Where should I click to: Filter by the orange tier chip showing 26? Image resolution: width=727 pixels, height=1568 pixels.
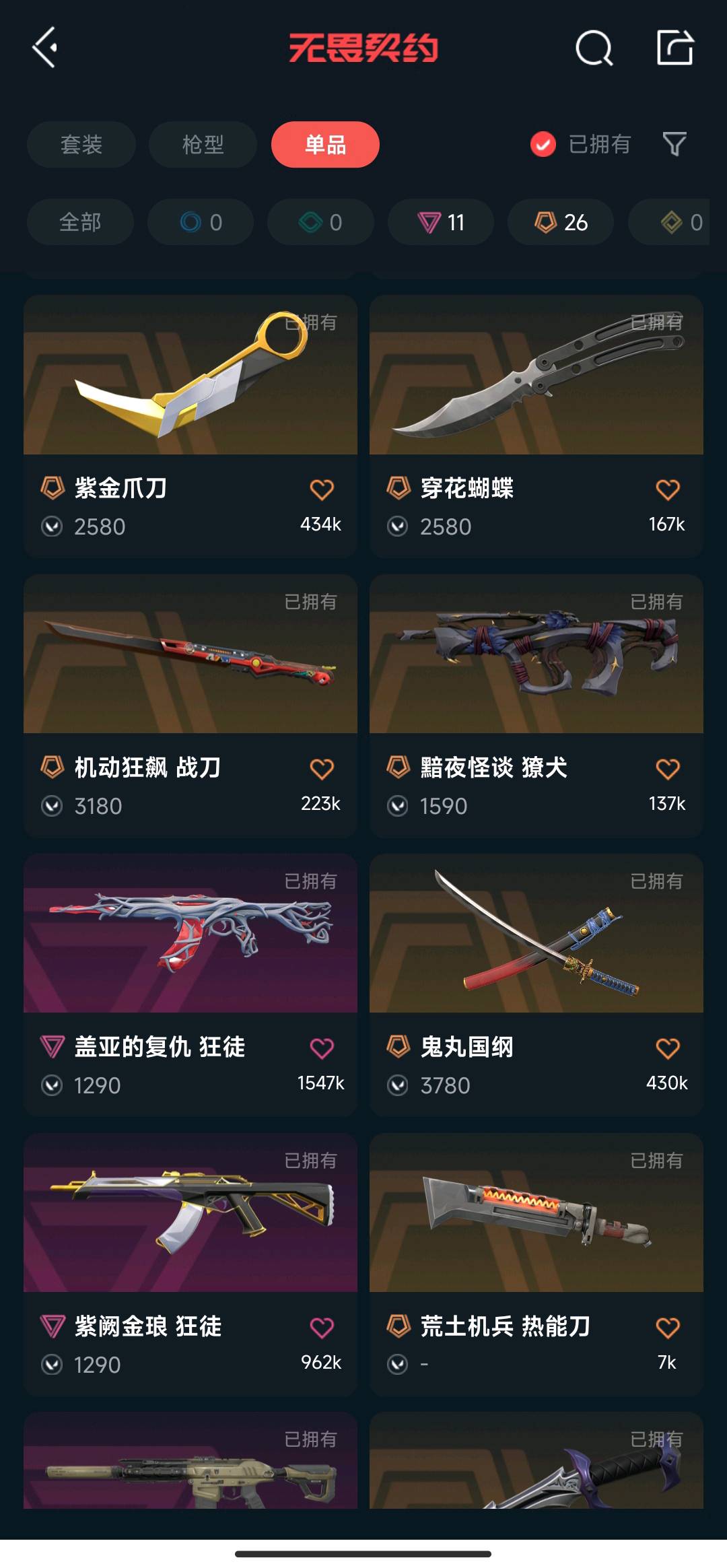pyautogui.click(x=561, y=222)
